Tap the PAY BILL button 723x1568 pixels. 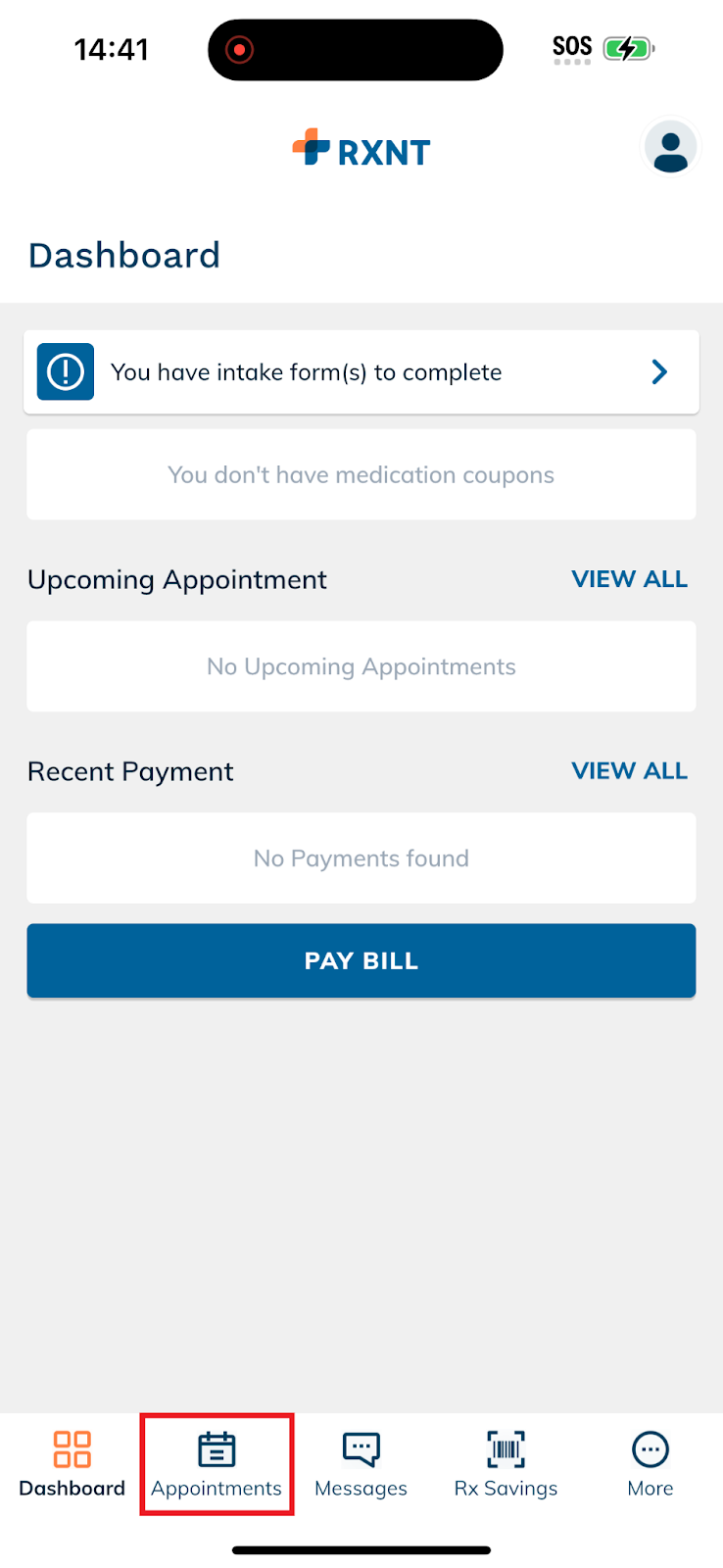pyautogui.click(x=361, y=960)
